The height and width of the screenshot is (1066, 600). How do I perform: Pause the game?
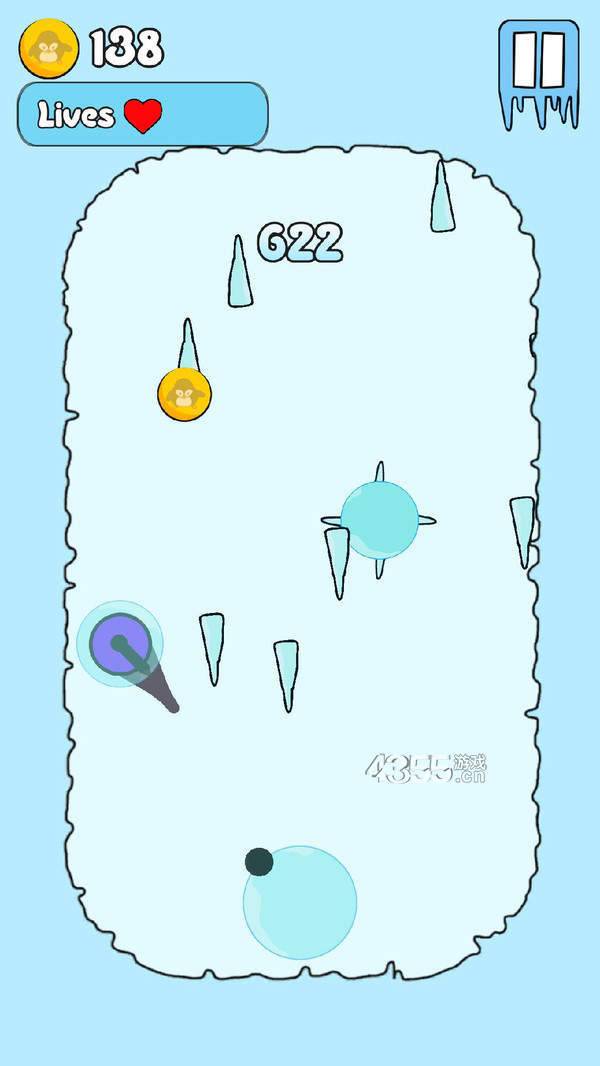click(539, 65)
